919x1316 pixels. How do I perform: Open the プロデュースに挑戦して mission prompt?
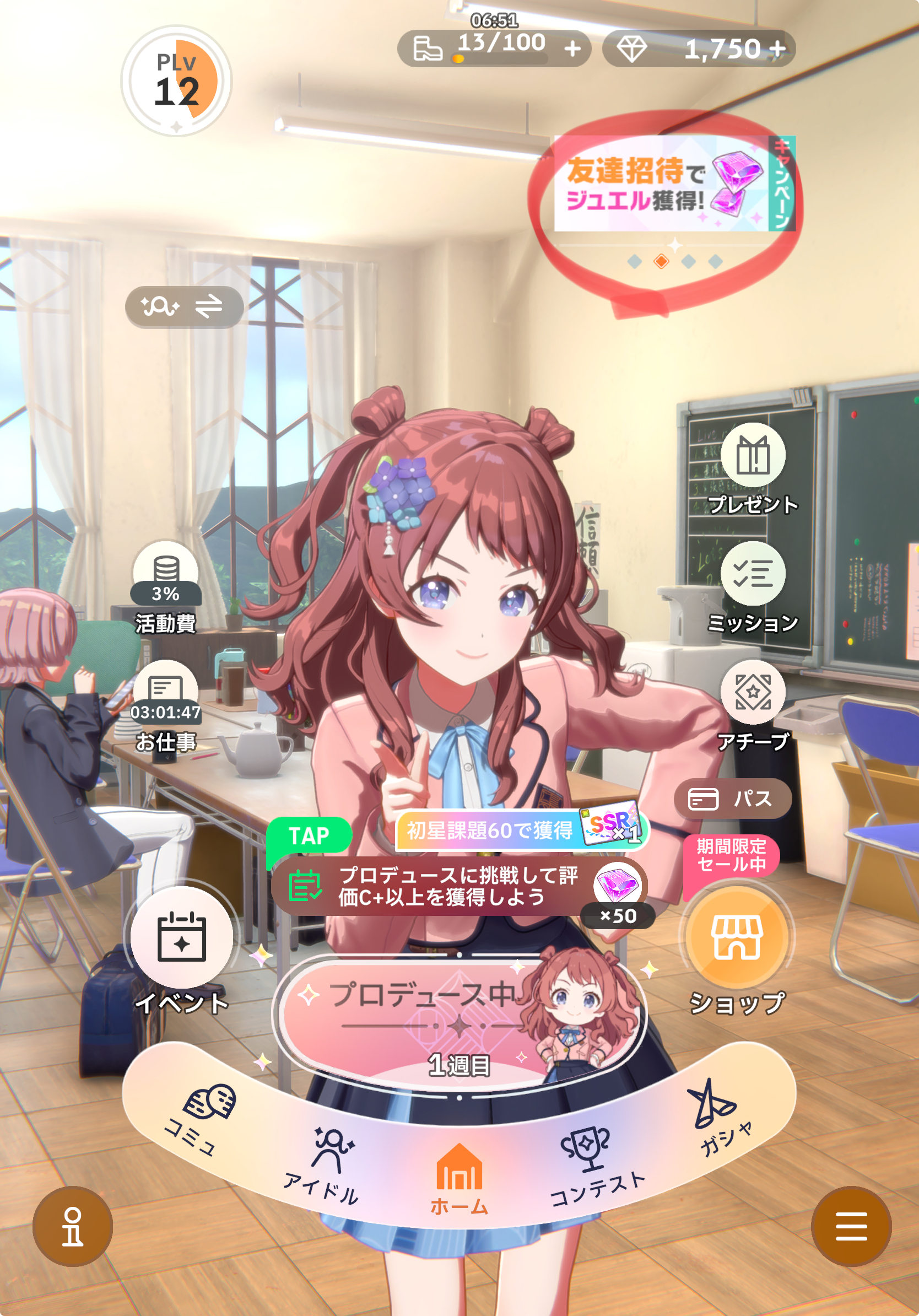click(x=458, y=887)
